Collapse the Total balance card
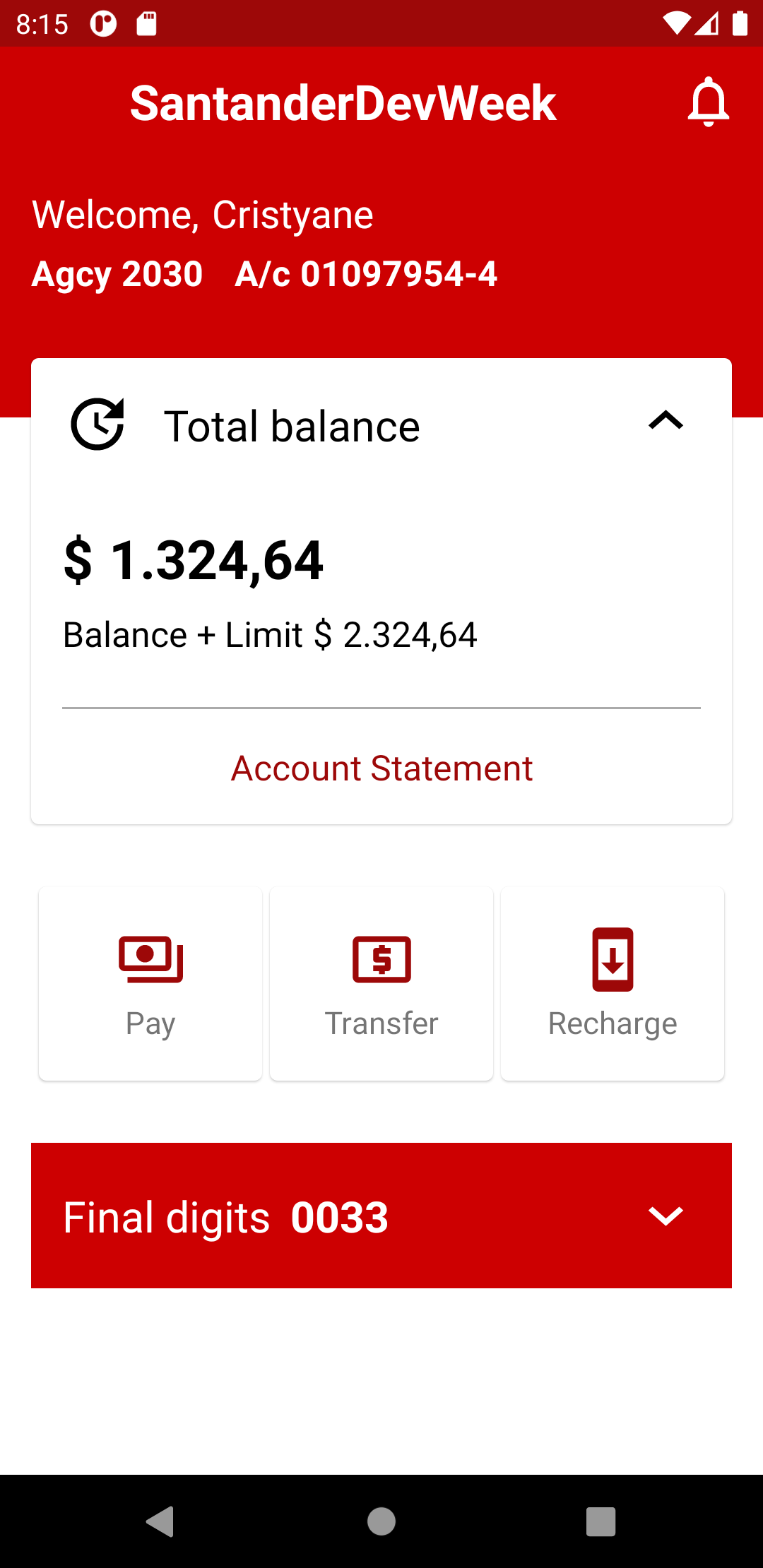The image size is (763, 1568). click(666, 421)
